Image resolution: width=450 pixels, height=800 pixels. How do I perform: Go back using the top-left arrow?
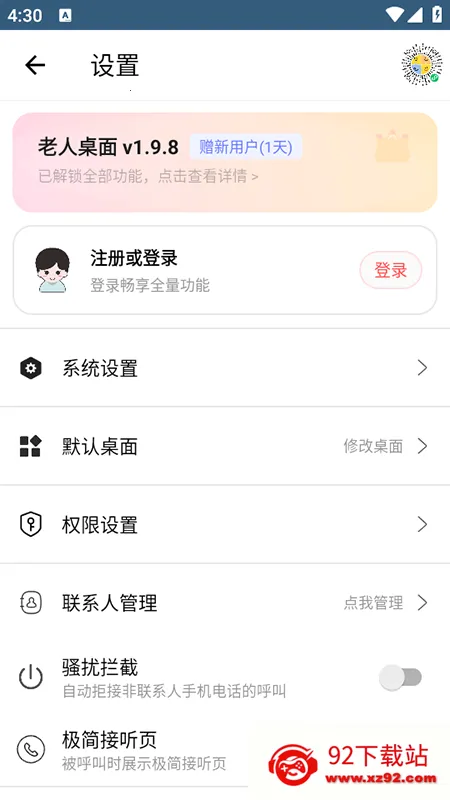(x=35, y=65)
